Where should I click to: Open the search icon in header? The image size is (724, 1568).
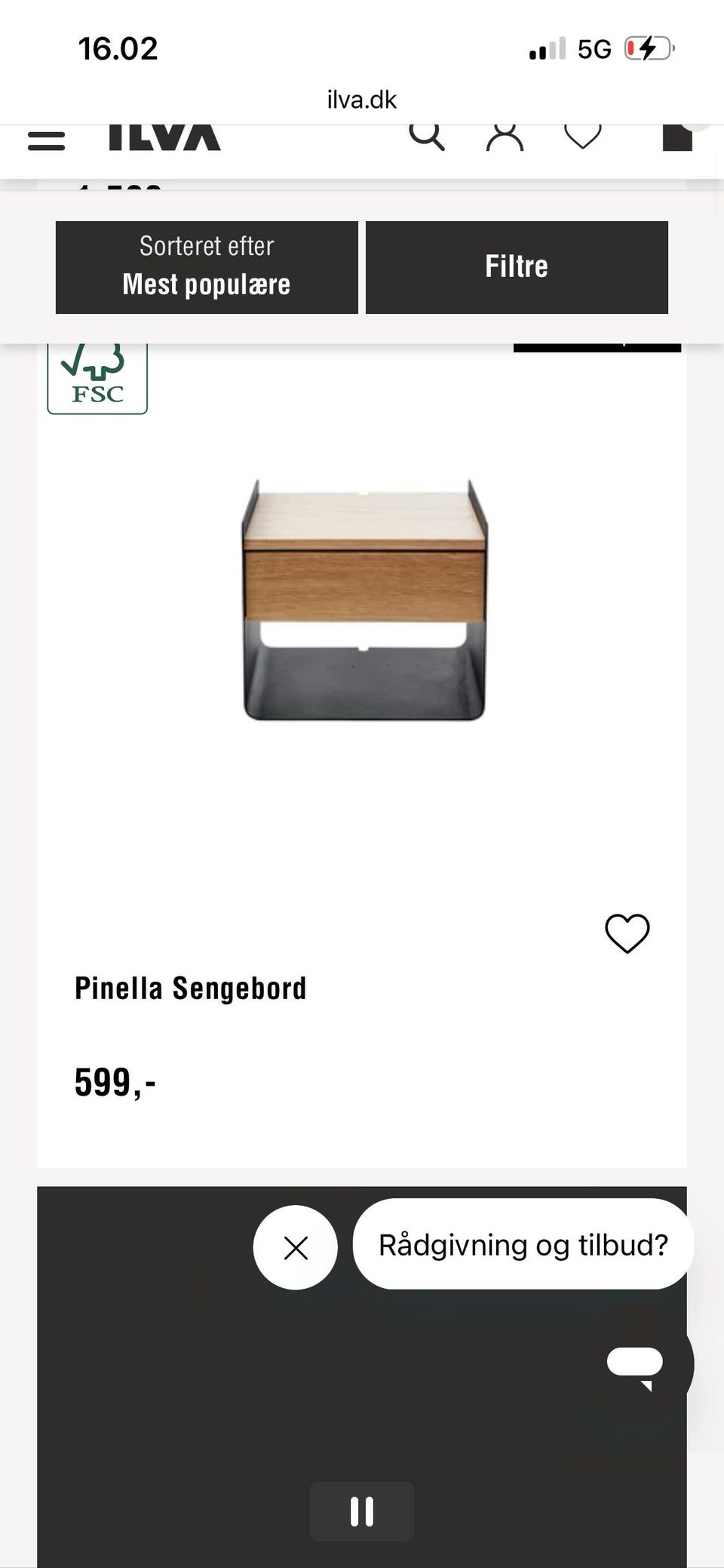427,136
